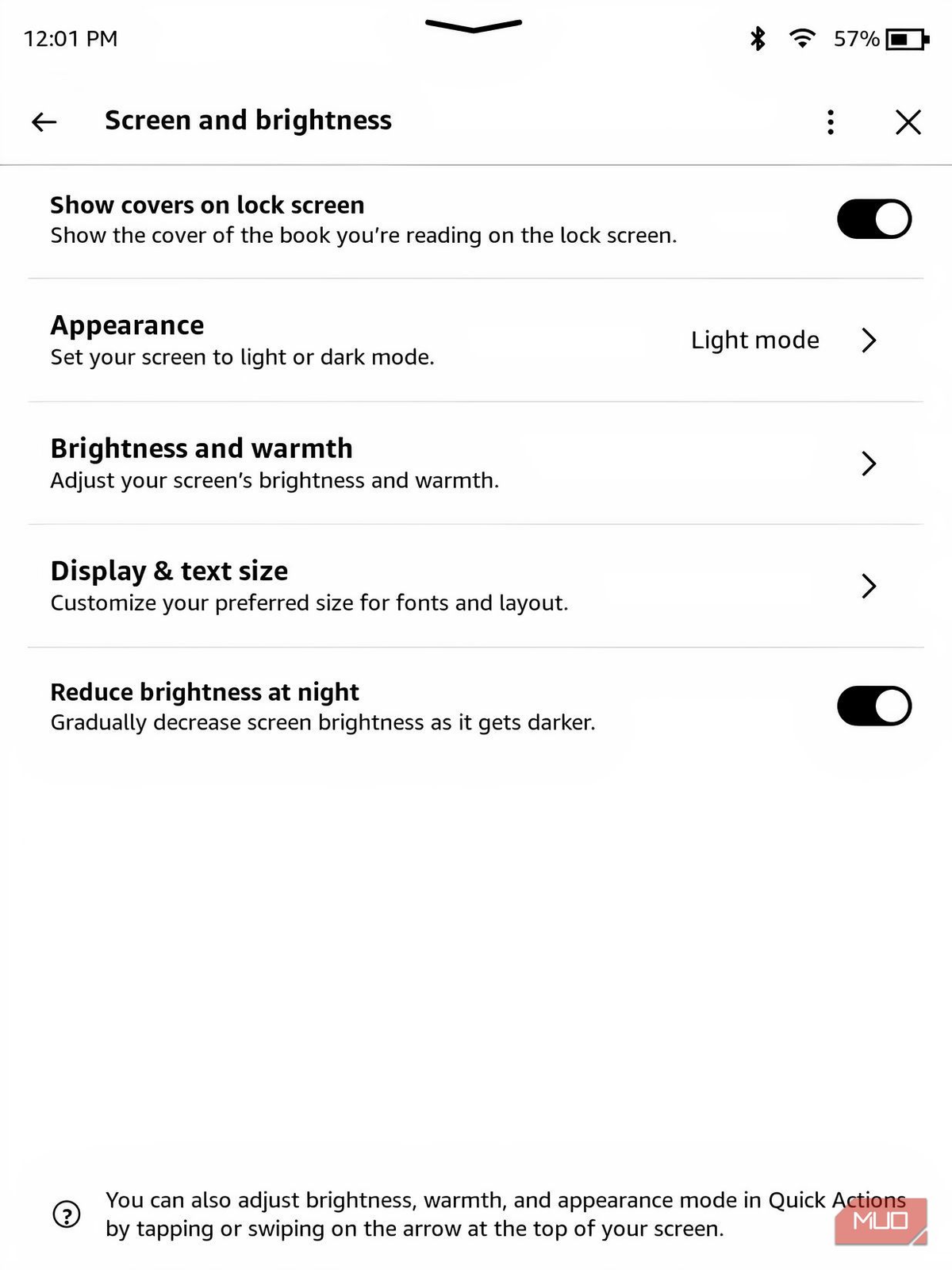Go back using the arrow icon

point(44,121)
